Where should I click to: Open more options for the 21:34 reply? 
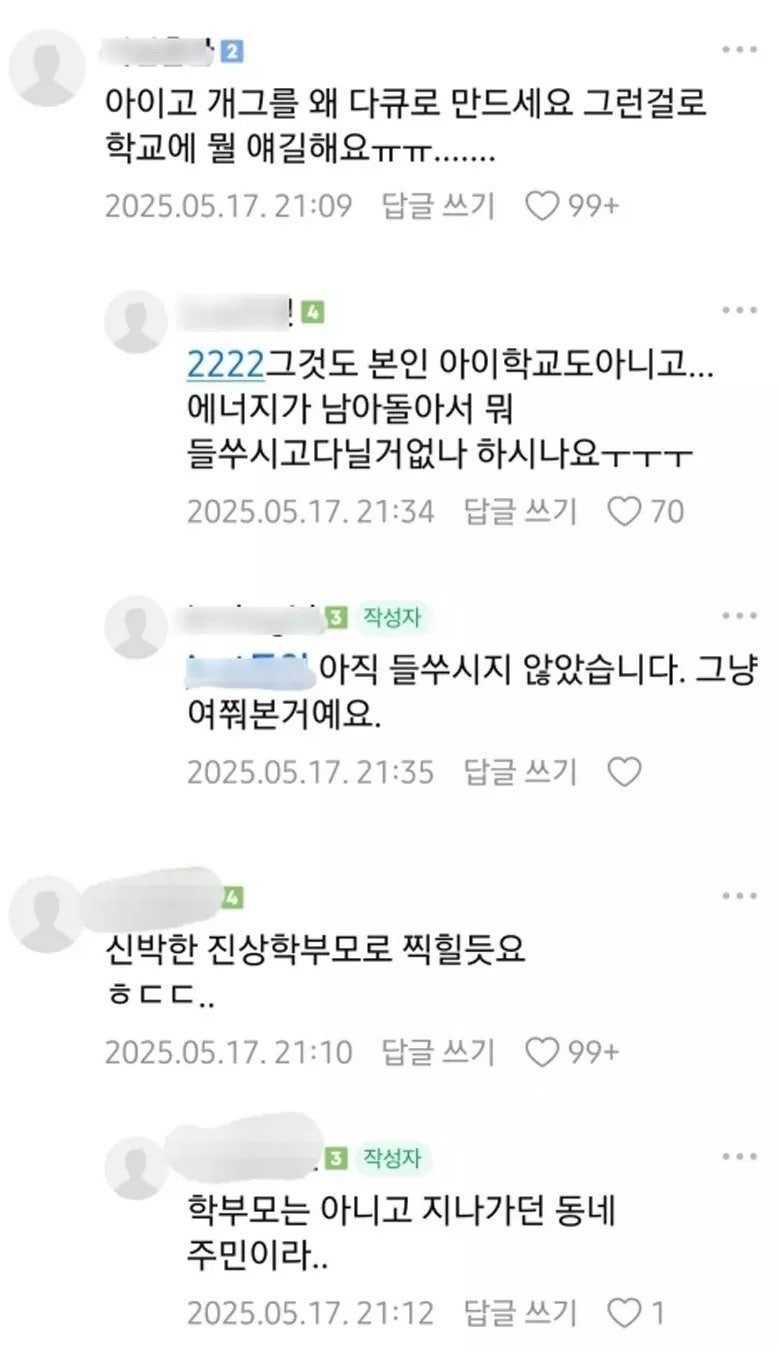[740, 311]
